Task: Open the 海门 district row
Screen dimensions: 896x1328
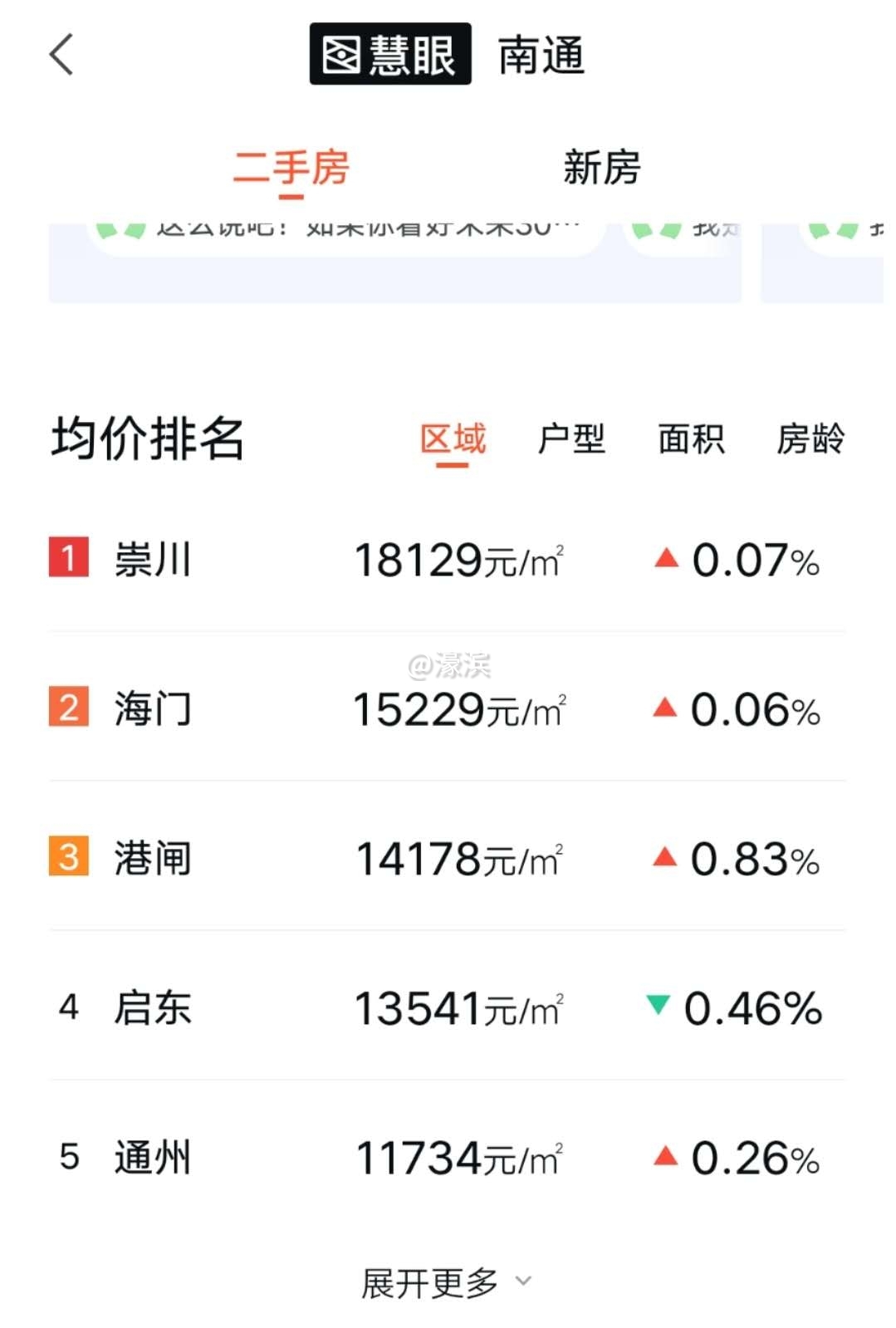Action: [447, 708]
